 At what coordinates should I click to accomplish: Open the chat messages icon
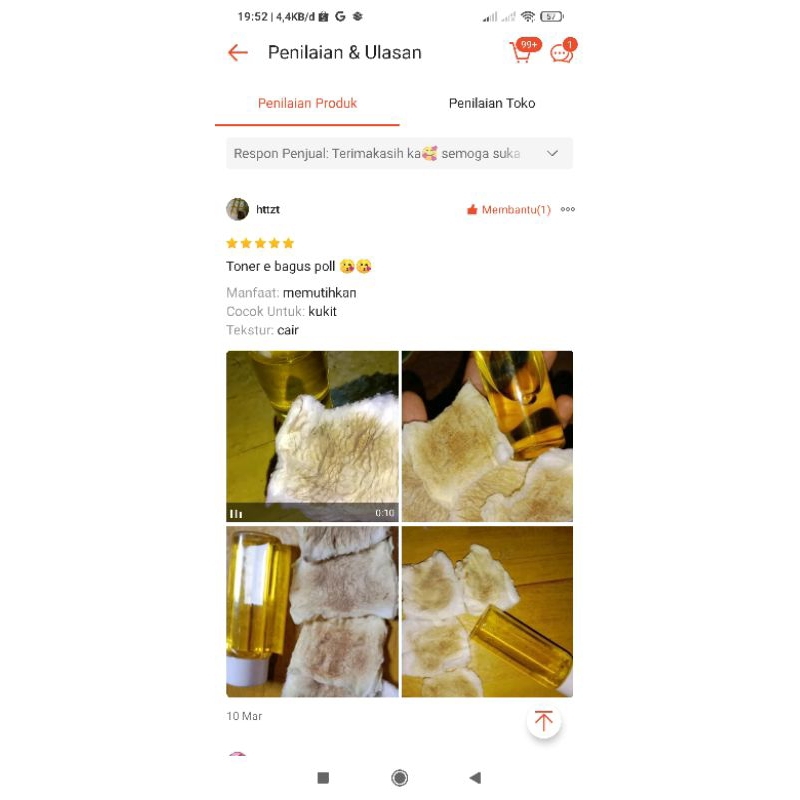tap(562, 53)
